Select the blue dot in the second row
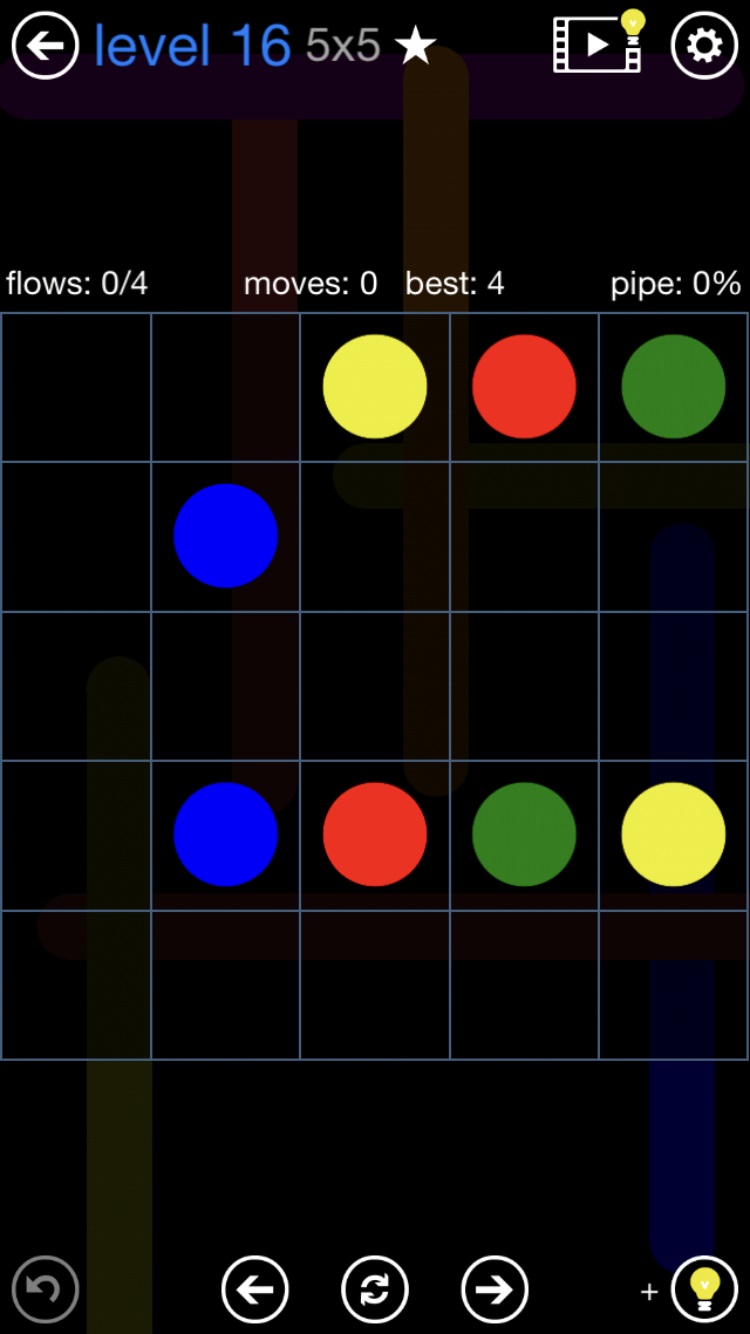The height and width of the screenshot is (1334, 750). coord(225,536)
